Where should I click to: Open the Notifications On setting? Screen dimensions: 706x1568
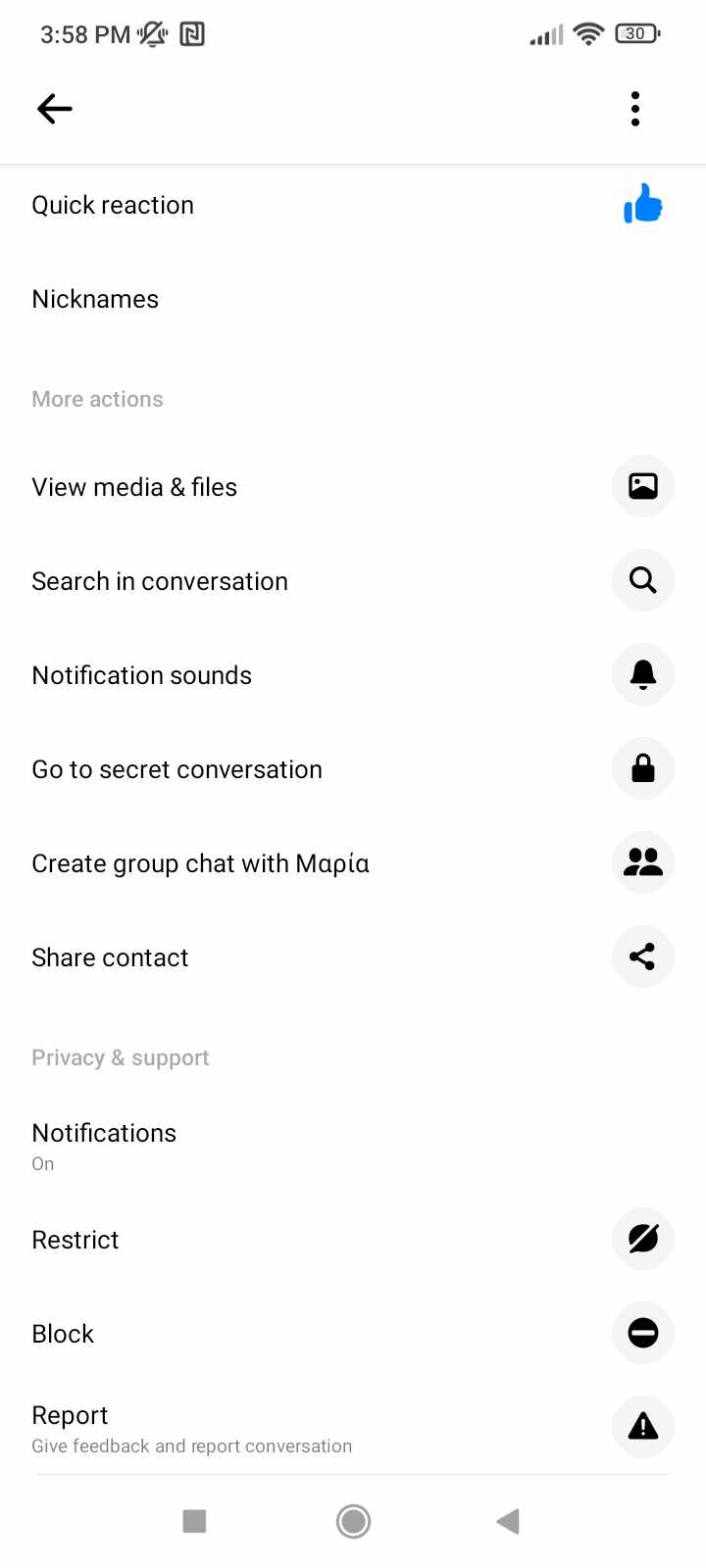pos(353,1146)
